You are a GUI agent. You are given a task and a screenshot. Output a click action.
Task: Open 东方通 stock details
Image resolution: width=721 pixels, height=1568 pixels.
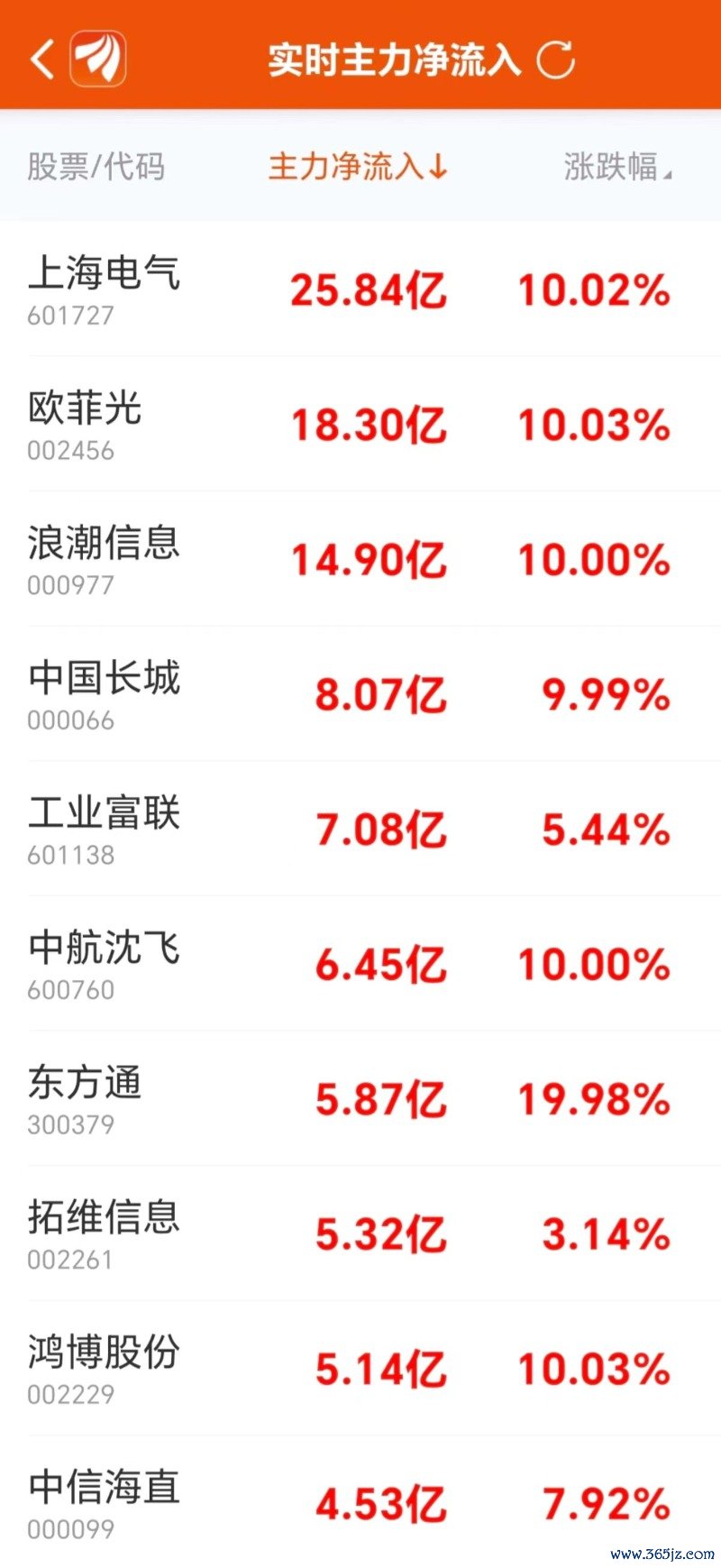click(x=360, y=1097)
